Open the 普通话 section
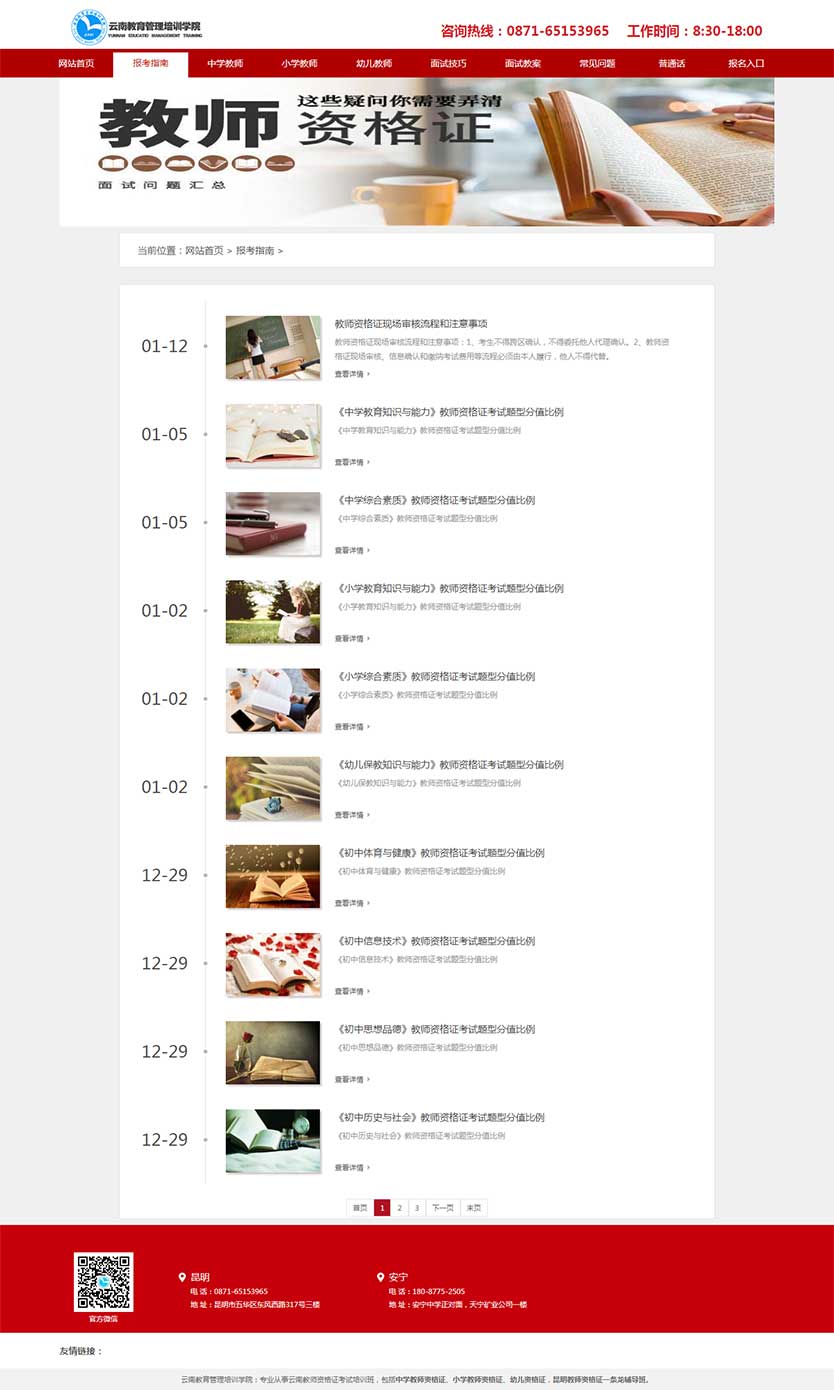Viewport: 834px width, 1390px height. (671, 63)
